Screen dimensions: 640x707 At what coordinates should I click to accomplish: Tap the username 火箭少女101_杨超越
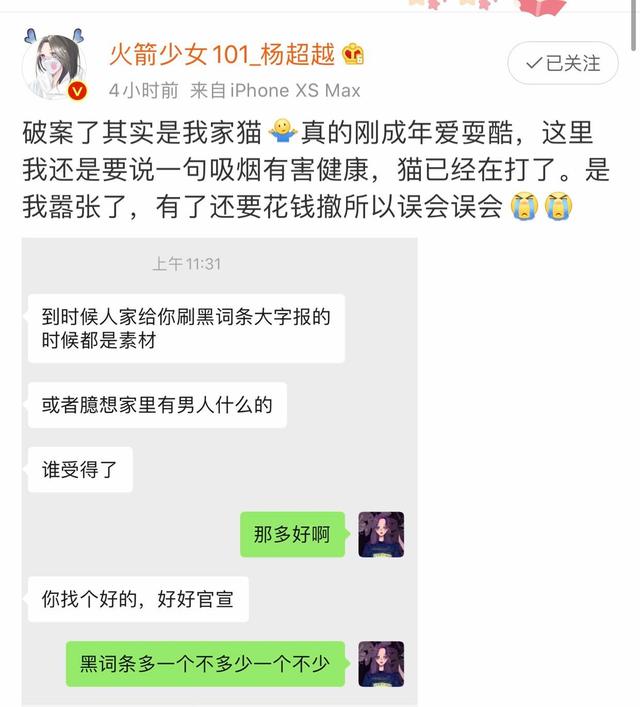222,55
